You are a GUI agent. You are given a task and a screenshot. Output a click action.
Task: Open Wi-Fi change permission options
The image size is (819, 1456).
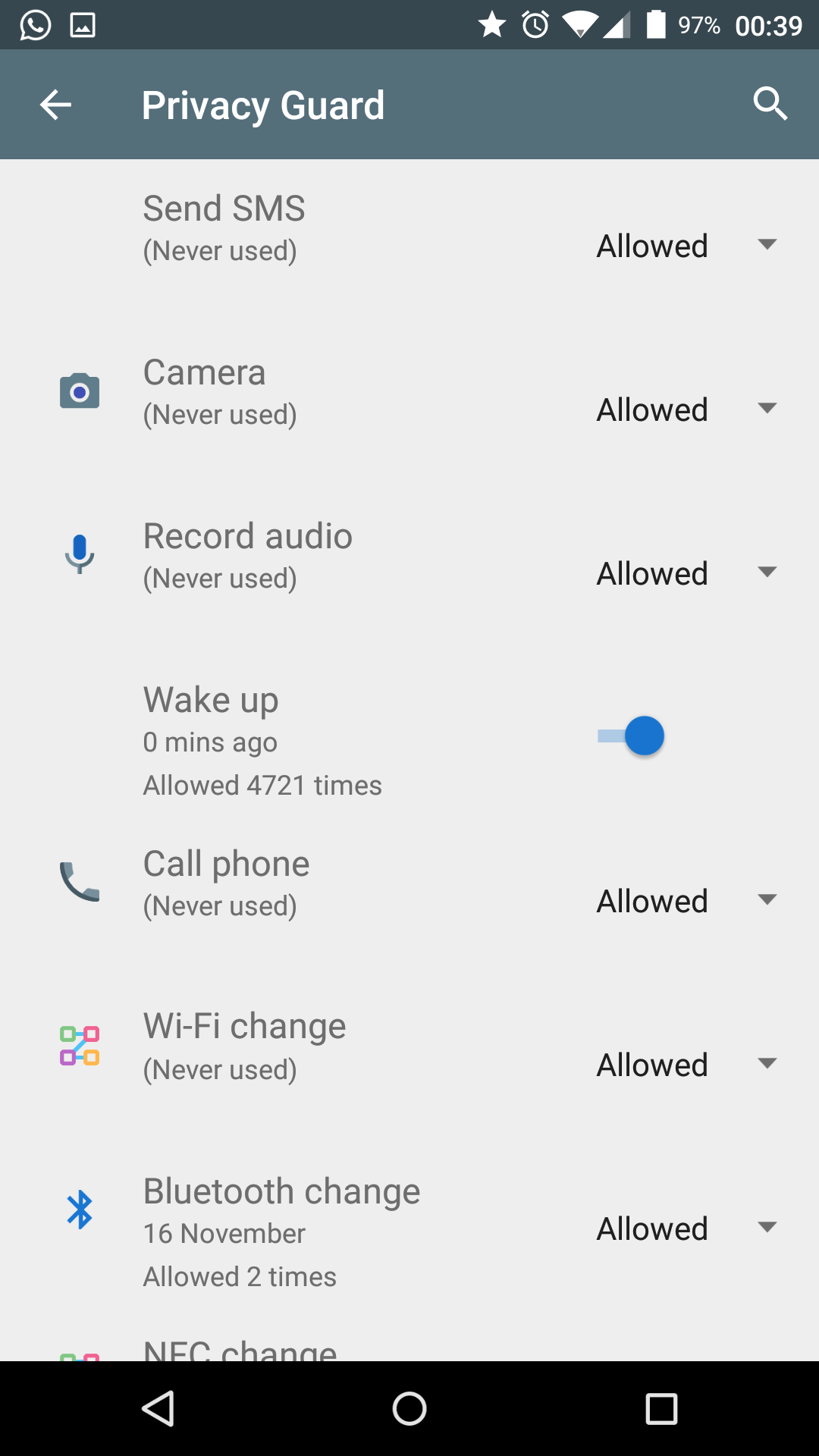[686, 1065]
